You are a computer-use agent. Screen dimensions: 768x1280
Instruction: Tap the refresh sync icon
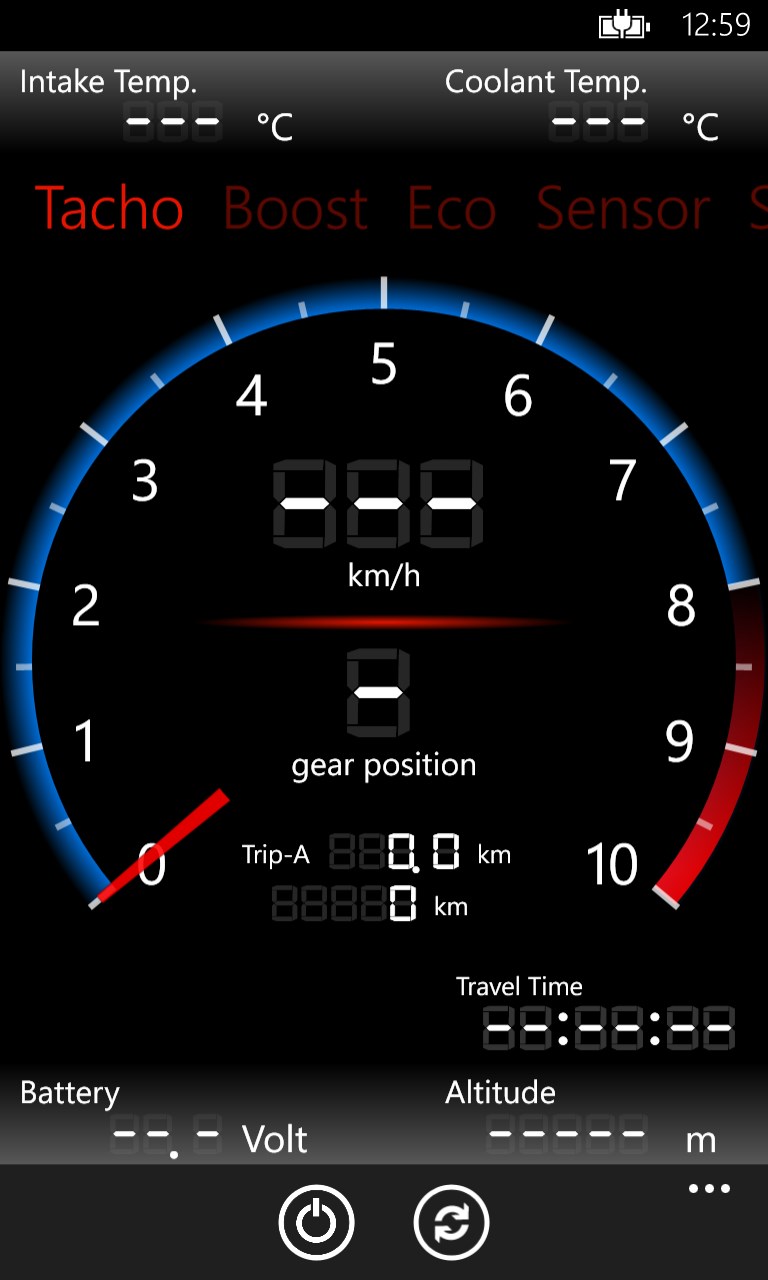(x=451, y=1221)
